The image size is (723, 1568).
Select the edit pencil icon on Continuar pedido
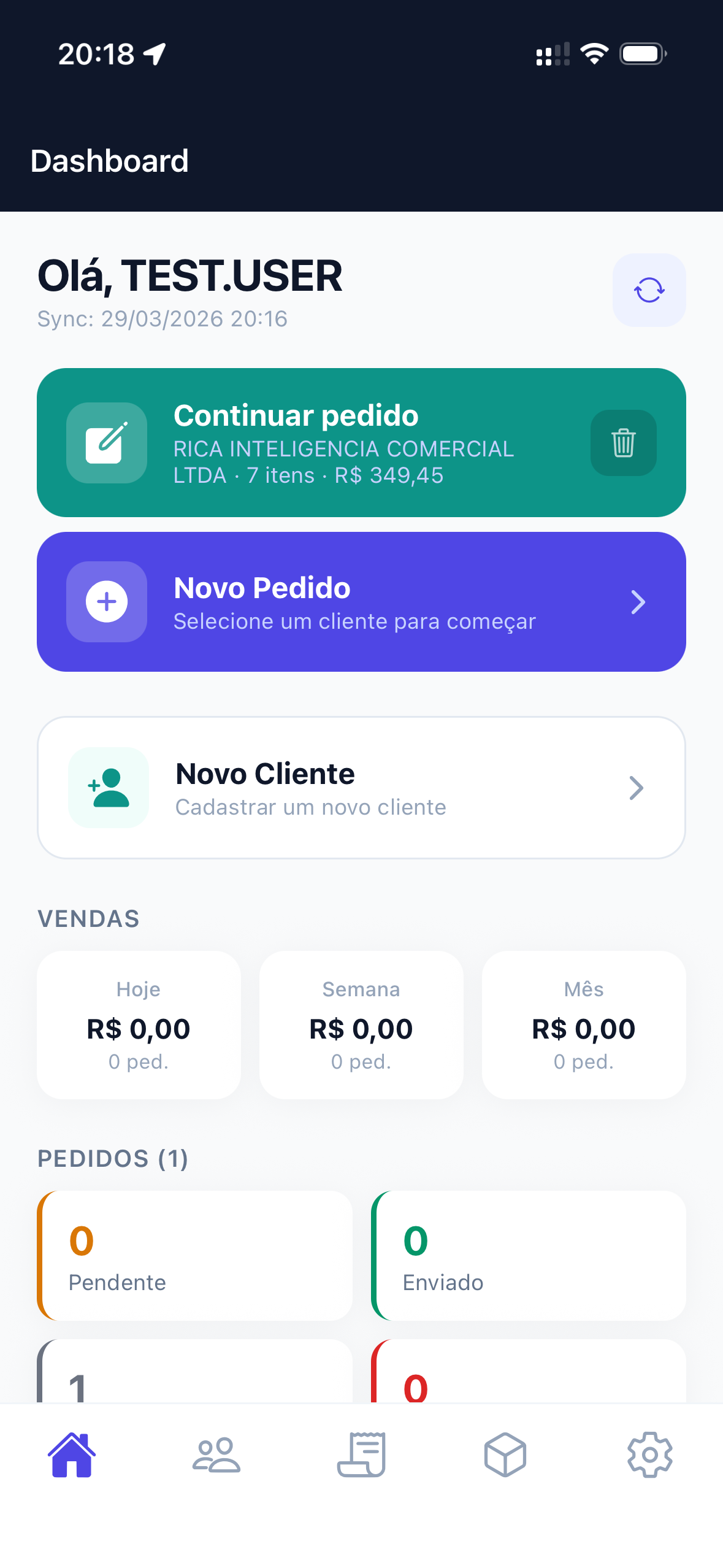(x=106, y=443)
